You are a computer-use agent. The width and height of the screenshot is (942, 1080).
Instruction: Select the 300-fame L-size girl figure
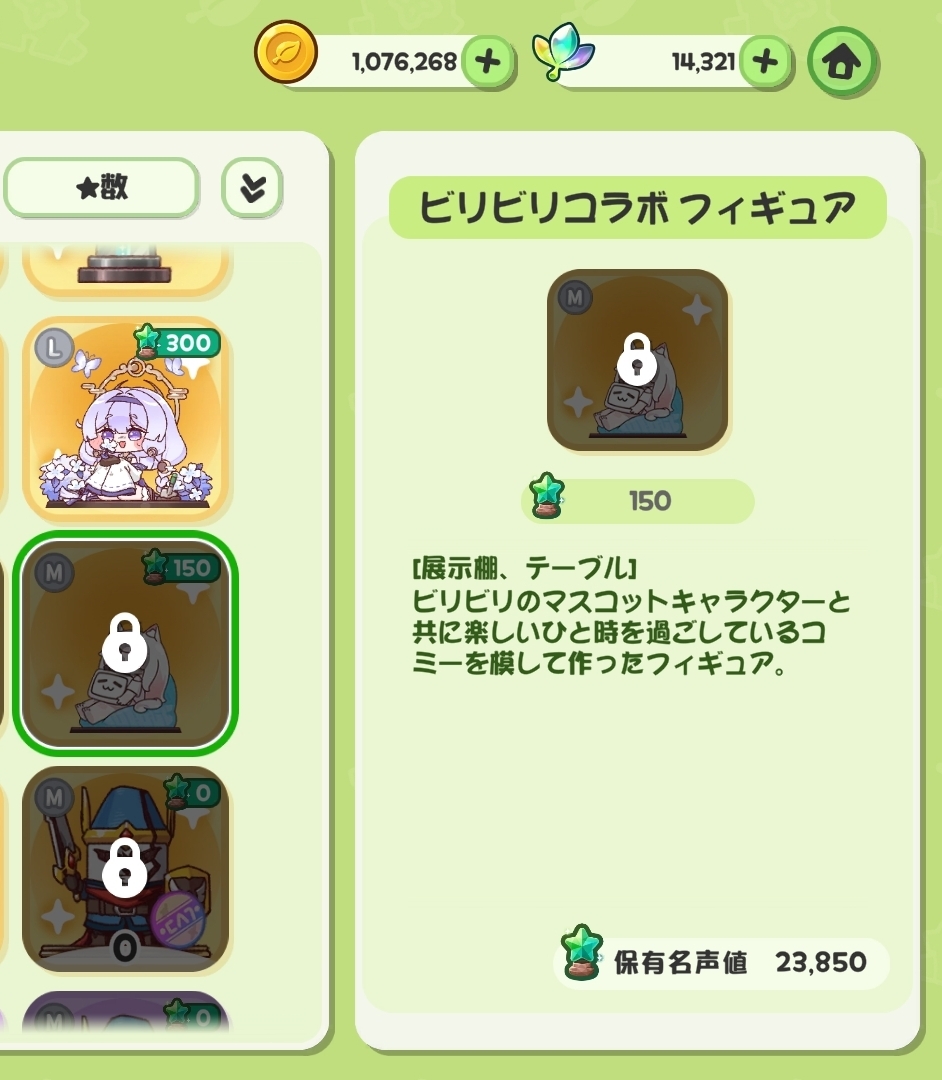point(126,420)
